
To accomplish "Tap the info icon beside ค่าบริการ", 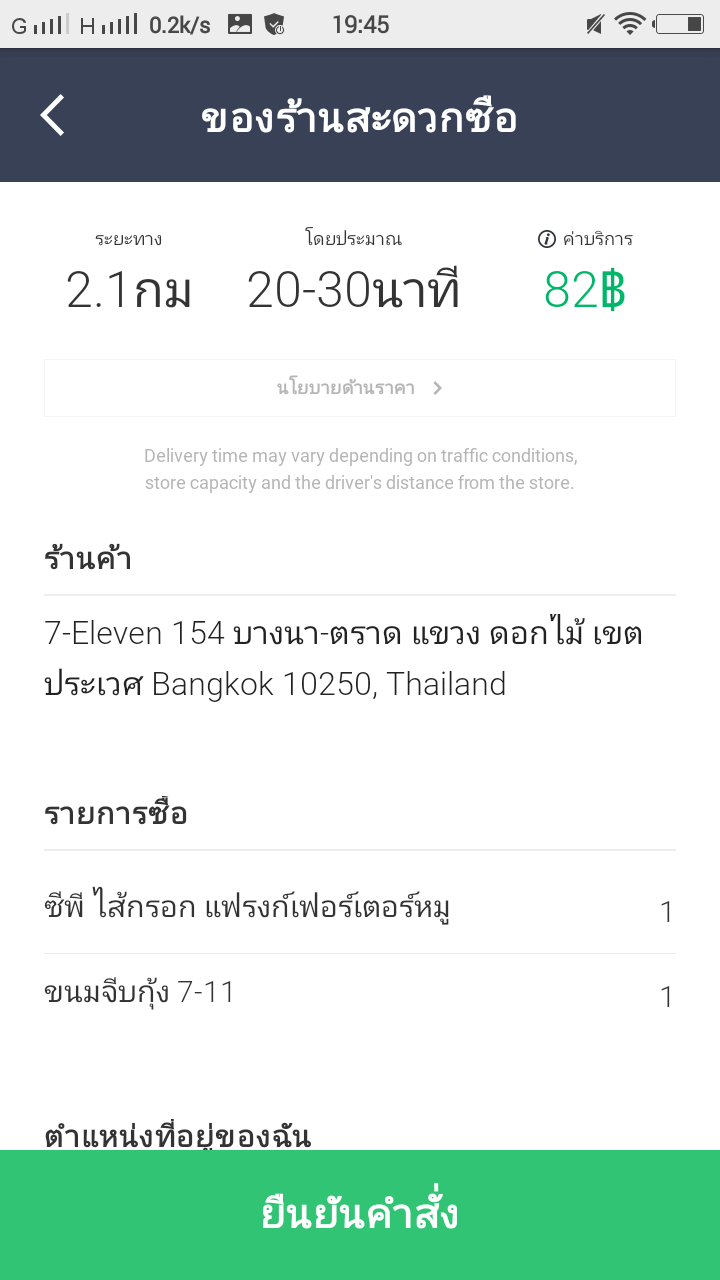I will (x=546, y=239).
